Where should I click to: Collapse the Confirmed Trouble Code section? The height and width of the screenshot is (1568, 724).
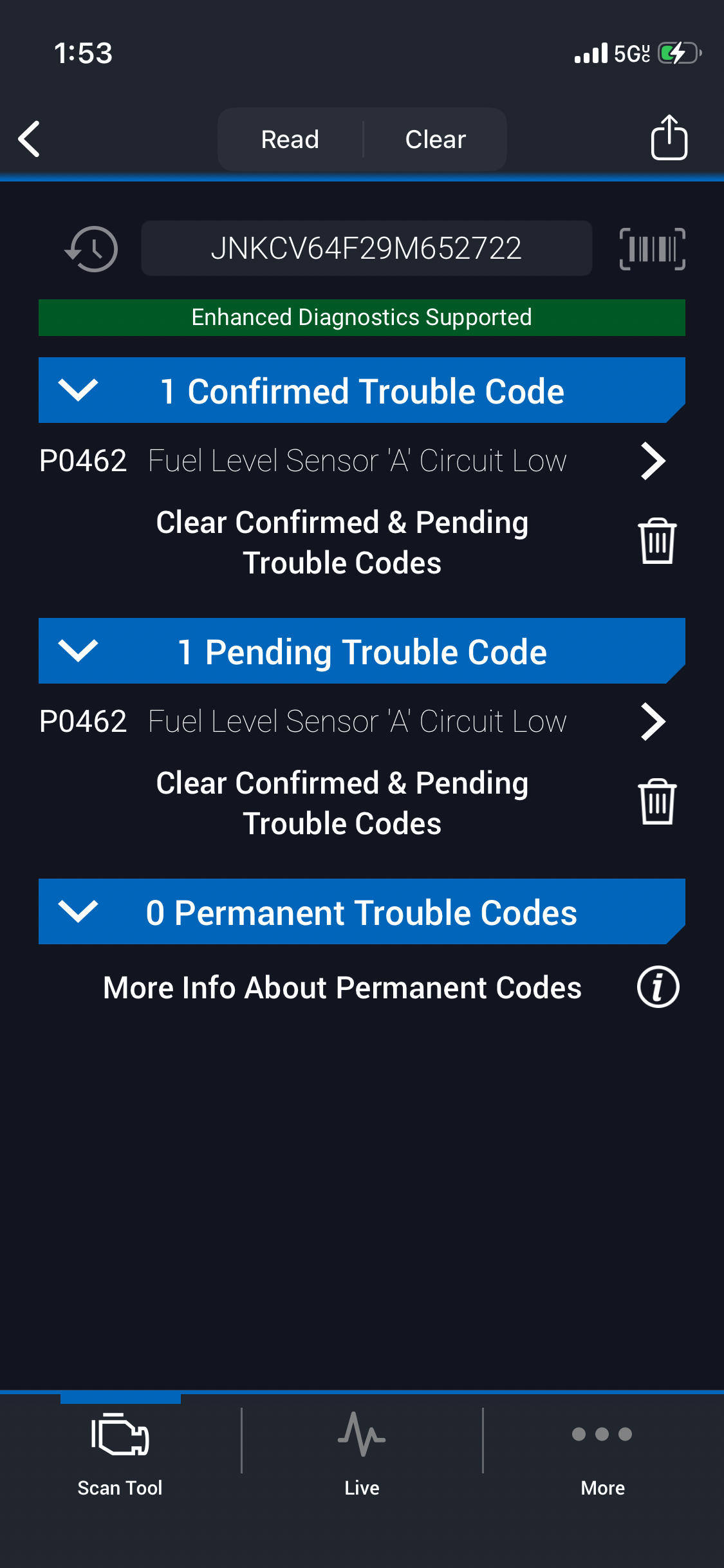tap(78, 390)
